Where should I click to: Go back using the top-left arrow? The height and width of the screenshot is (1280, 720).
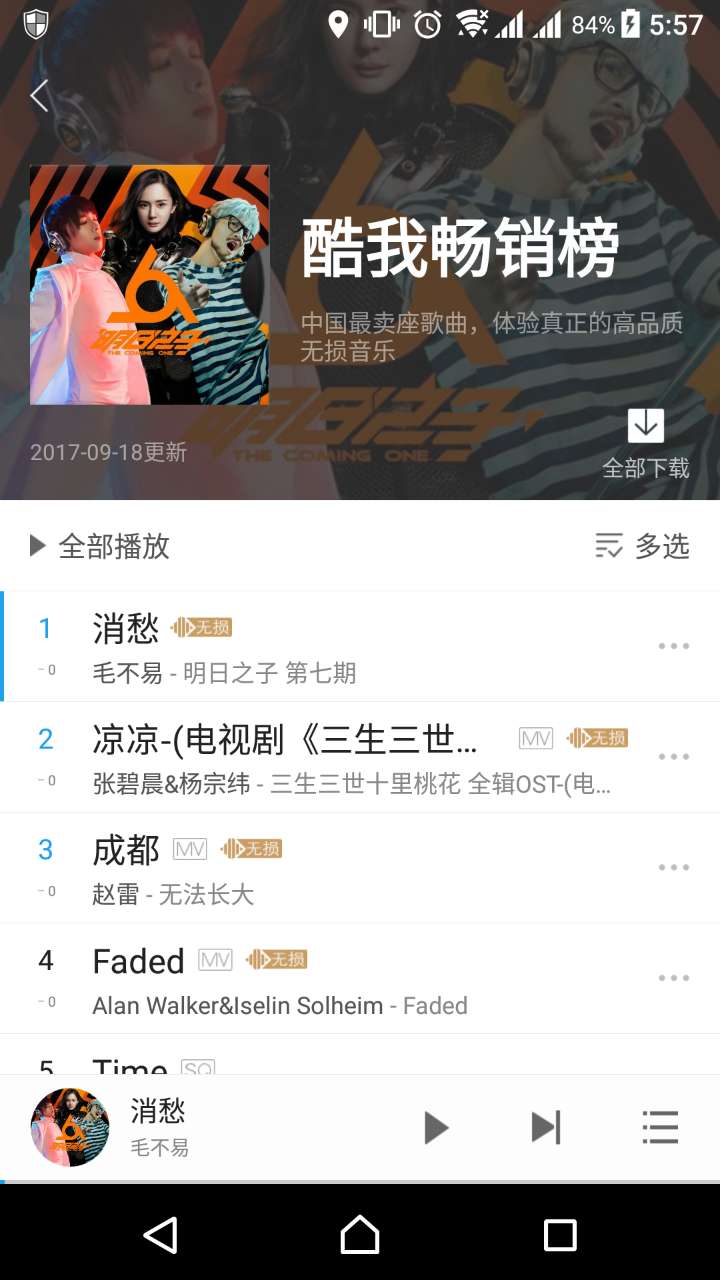pyautogui.click(x=40, y=96)
